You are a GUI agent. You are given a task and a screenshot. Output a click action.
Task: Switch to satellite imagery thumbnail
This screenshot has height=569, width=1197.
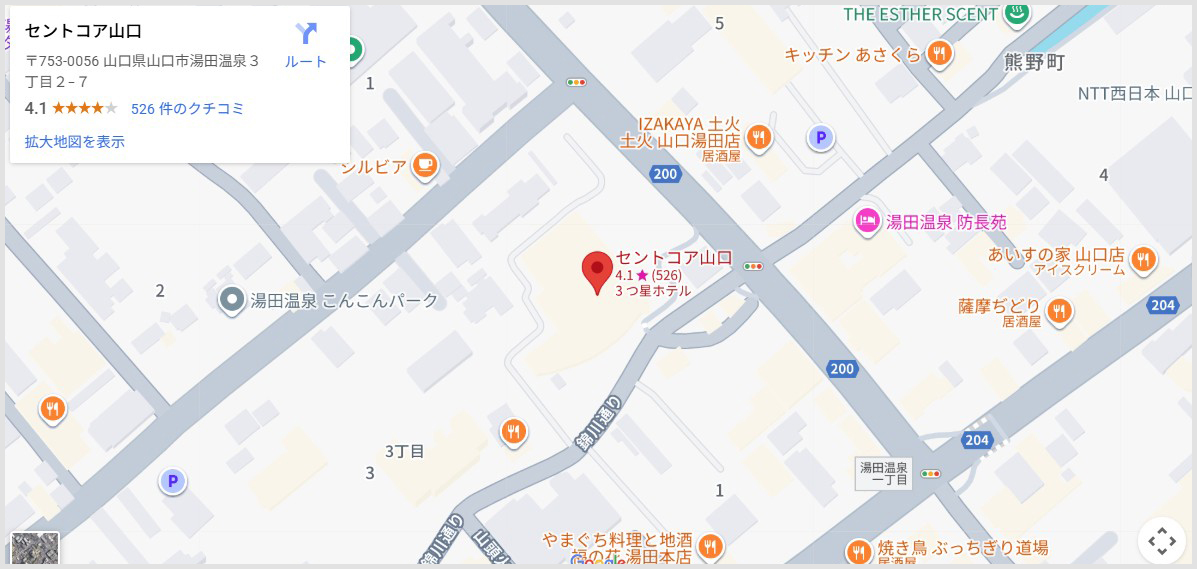pyautogui.click(x=35, y=549)
